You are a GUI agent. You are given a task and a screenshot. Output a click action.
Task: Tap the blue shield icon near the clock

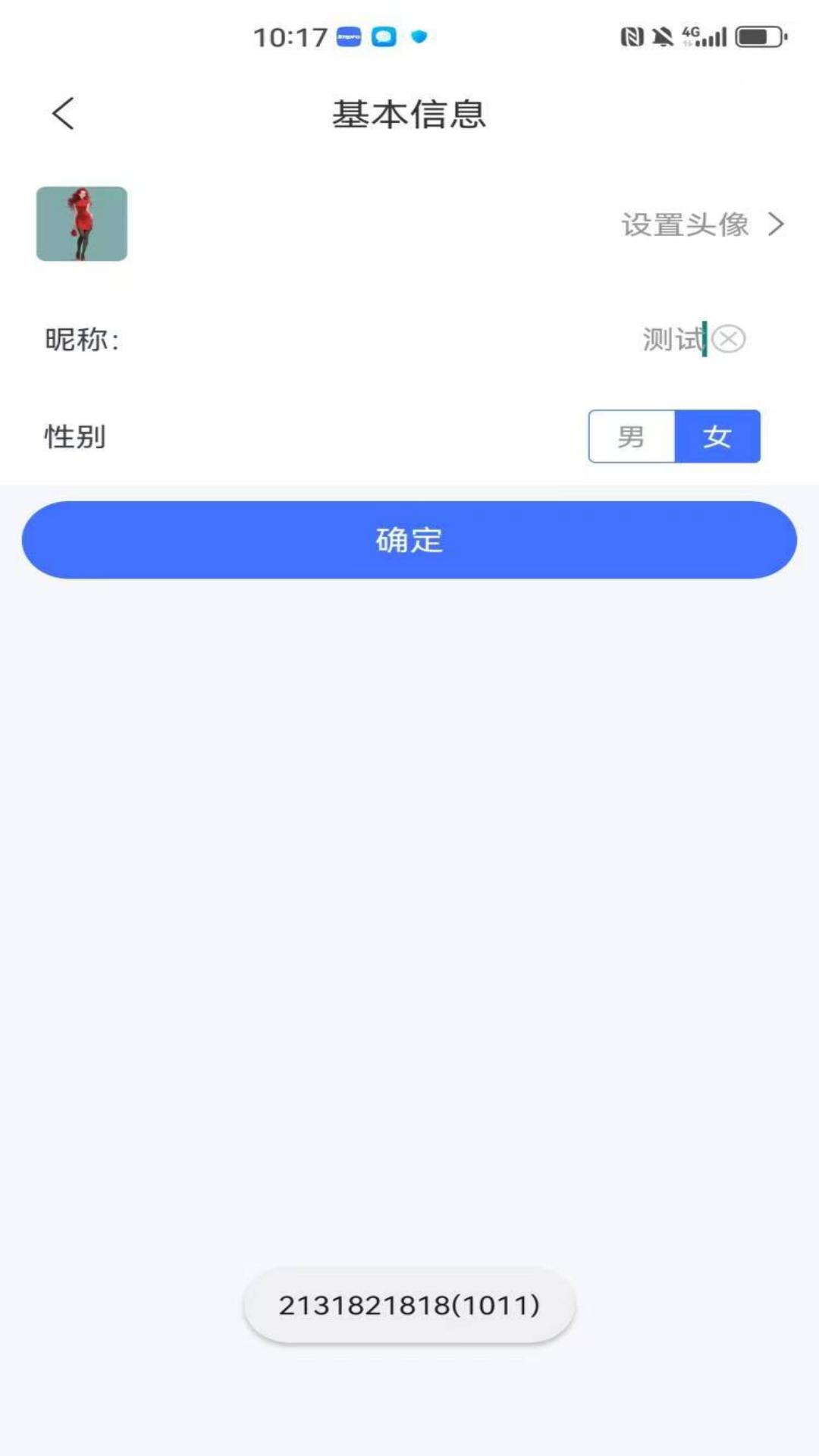point(419,36)
